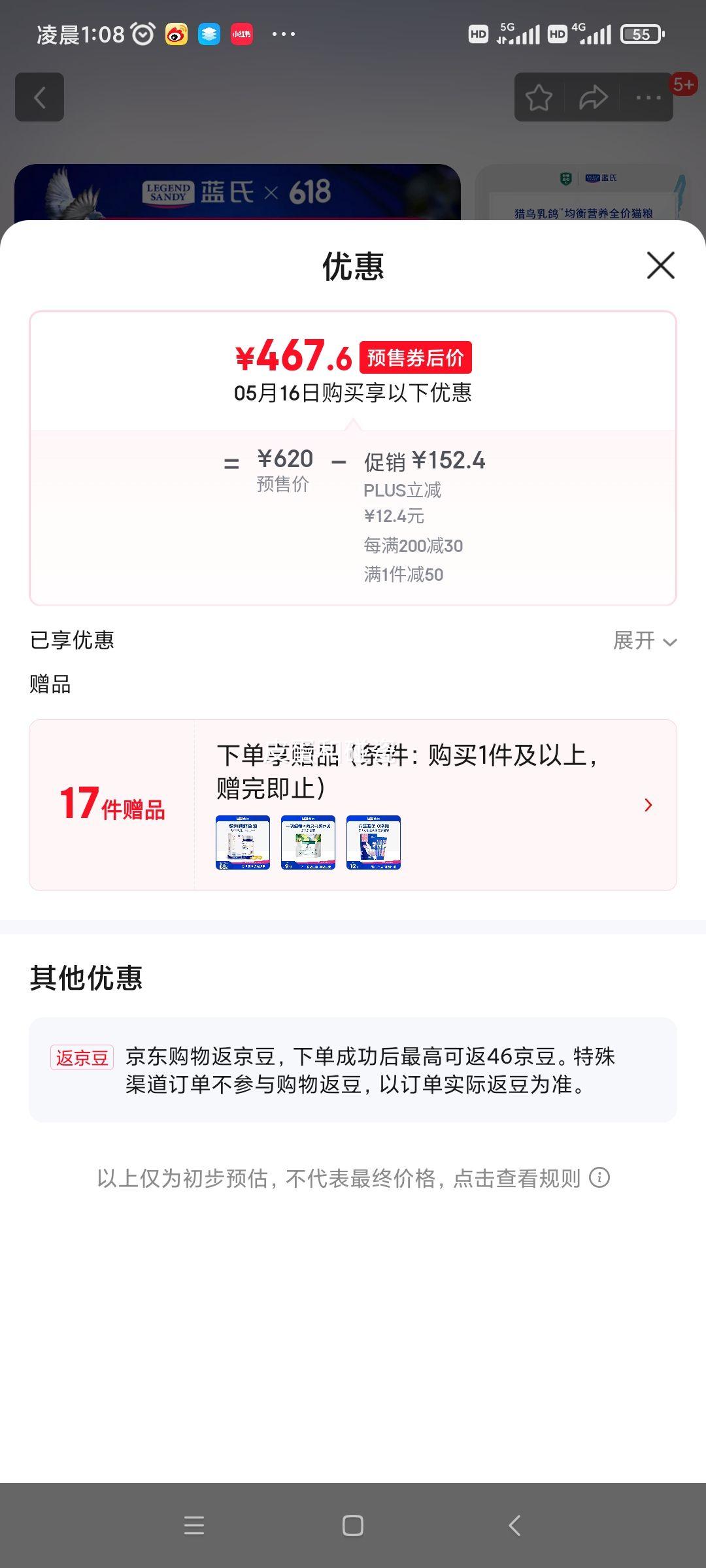The image size is (706, 1568).
Task: Expand the 已享优惠 section
Action: pos(645,641)
